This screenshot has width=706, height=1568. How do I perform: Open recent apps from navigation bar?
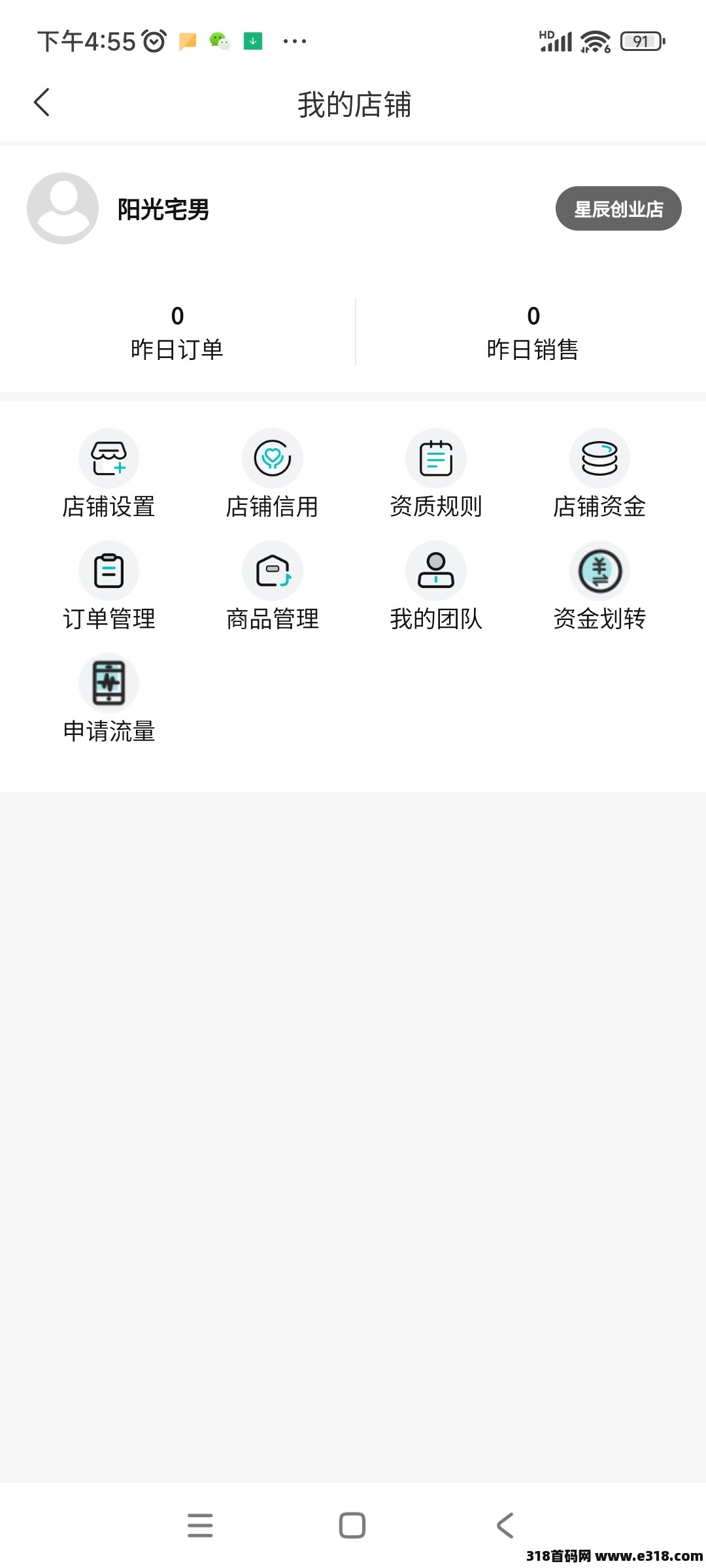pos(200,1525)
